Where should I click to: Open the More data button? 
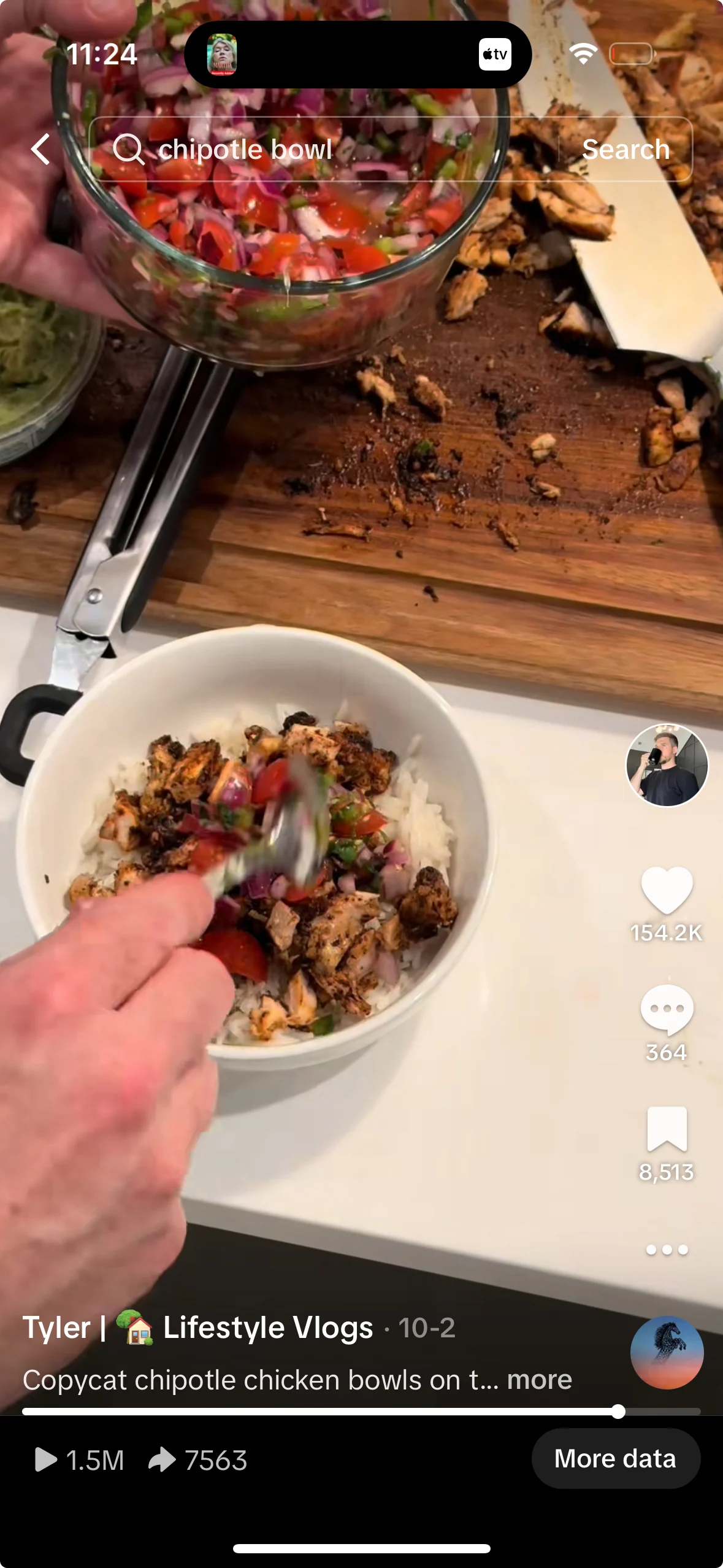pyautogui.click(x=615, y=1458)
